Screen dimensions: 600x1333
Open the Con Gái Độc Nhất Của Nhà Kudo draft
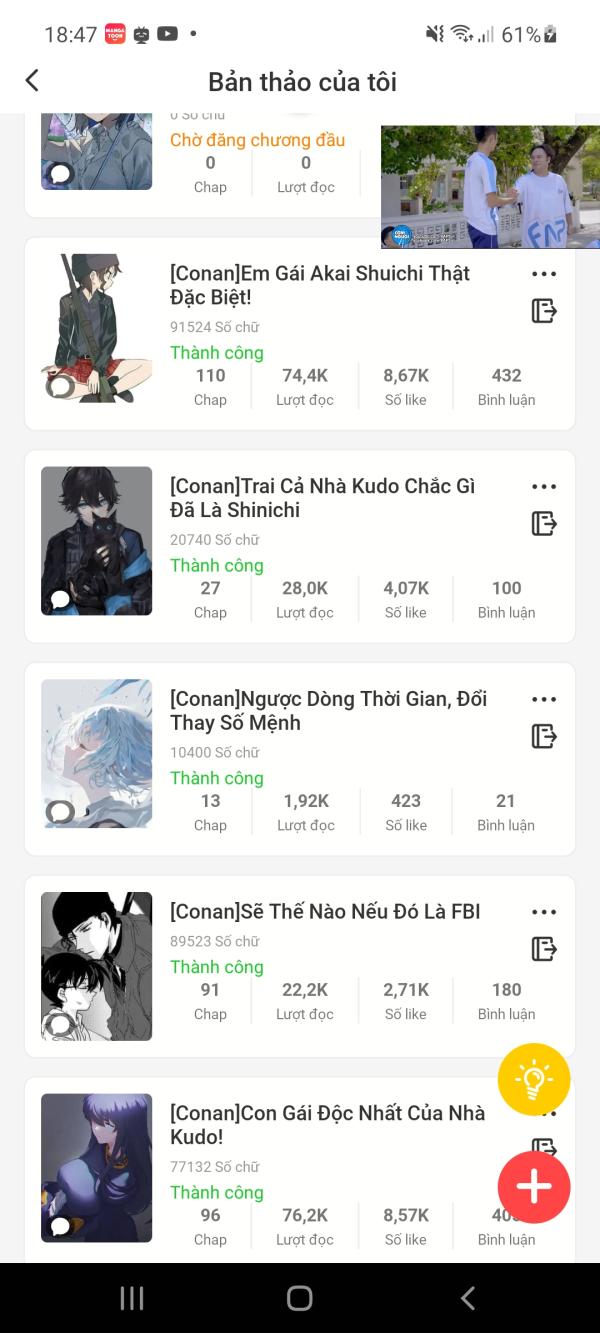327,1125
